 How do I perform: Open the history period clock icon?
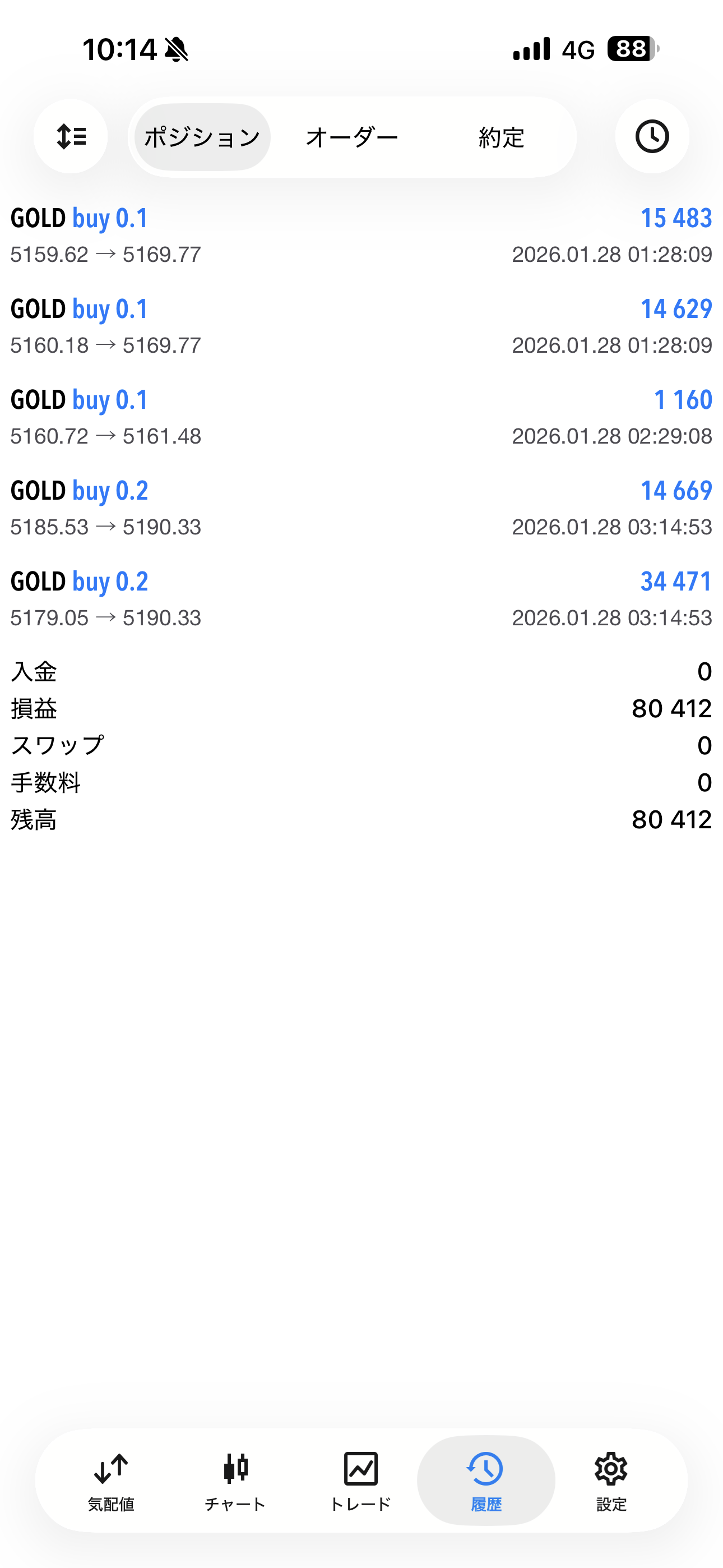tap(652, 136)
